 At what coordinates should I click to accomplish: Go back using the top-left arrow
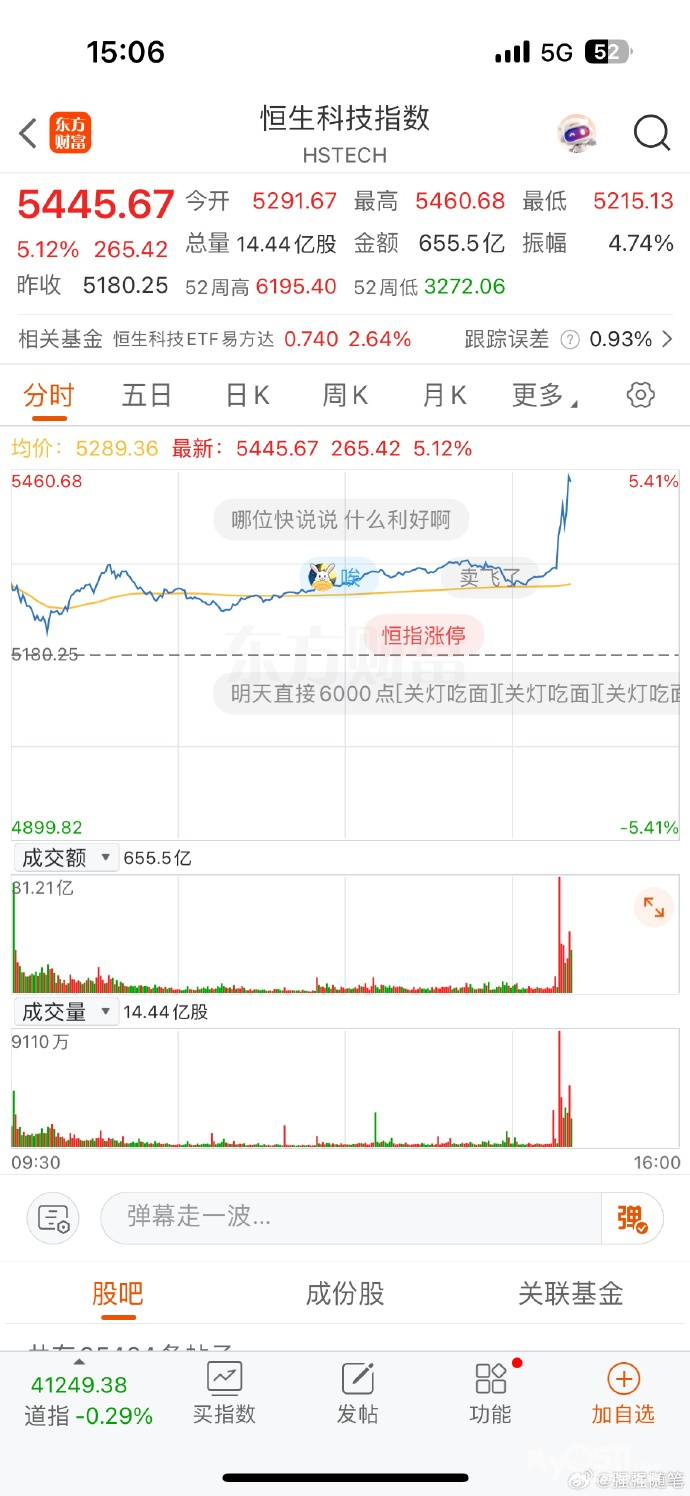[x=28, y=133]
